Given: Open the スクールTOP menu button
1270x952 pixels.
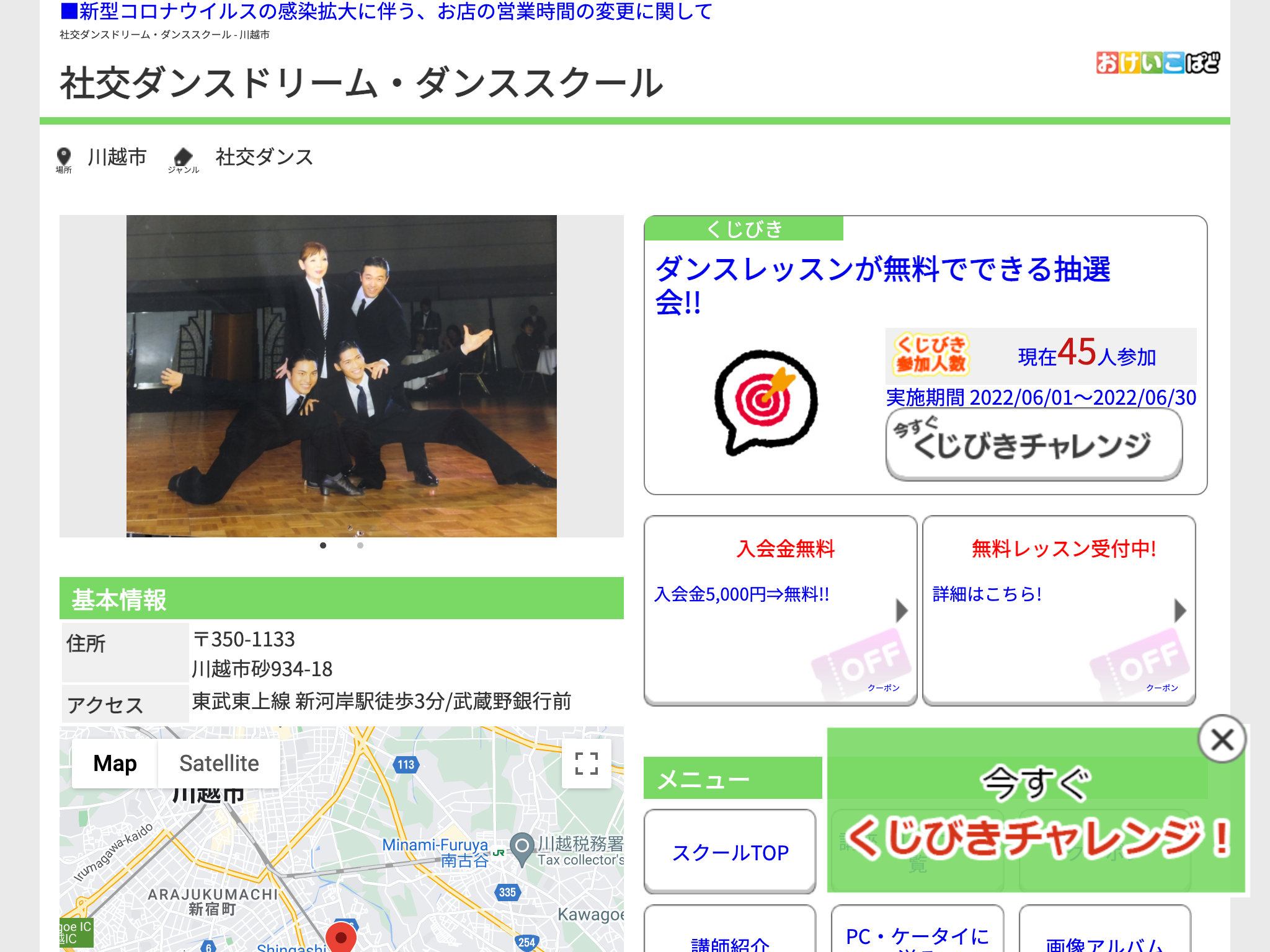Looking at the screenshot, I should tap(730, 852).
